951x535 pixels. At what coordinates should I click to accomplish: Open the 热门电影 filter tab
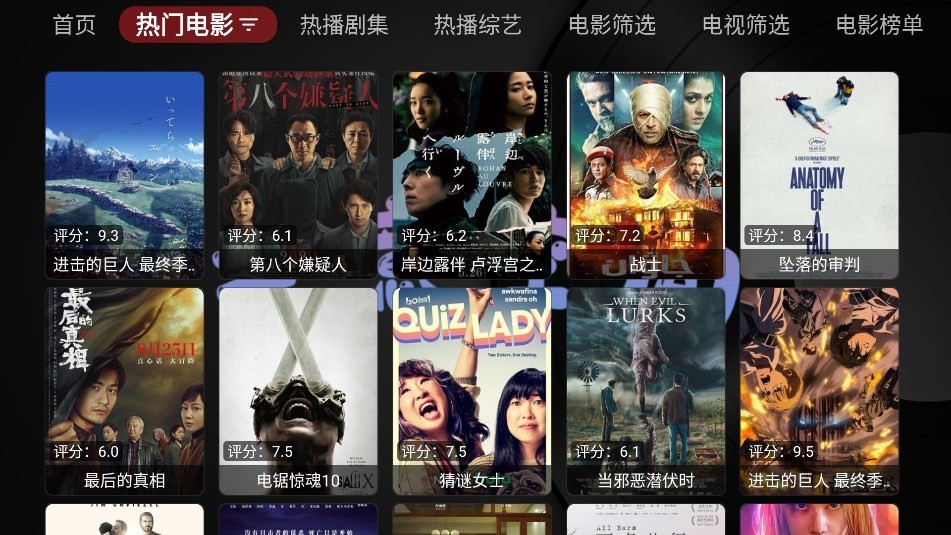point(197,25)
